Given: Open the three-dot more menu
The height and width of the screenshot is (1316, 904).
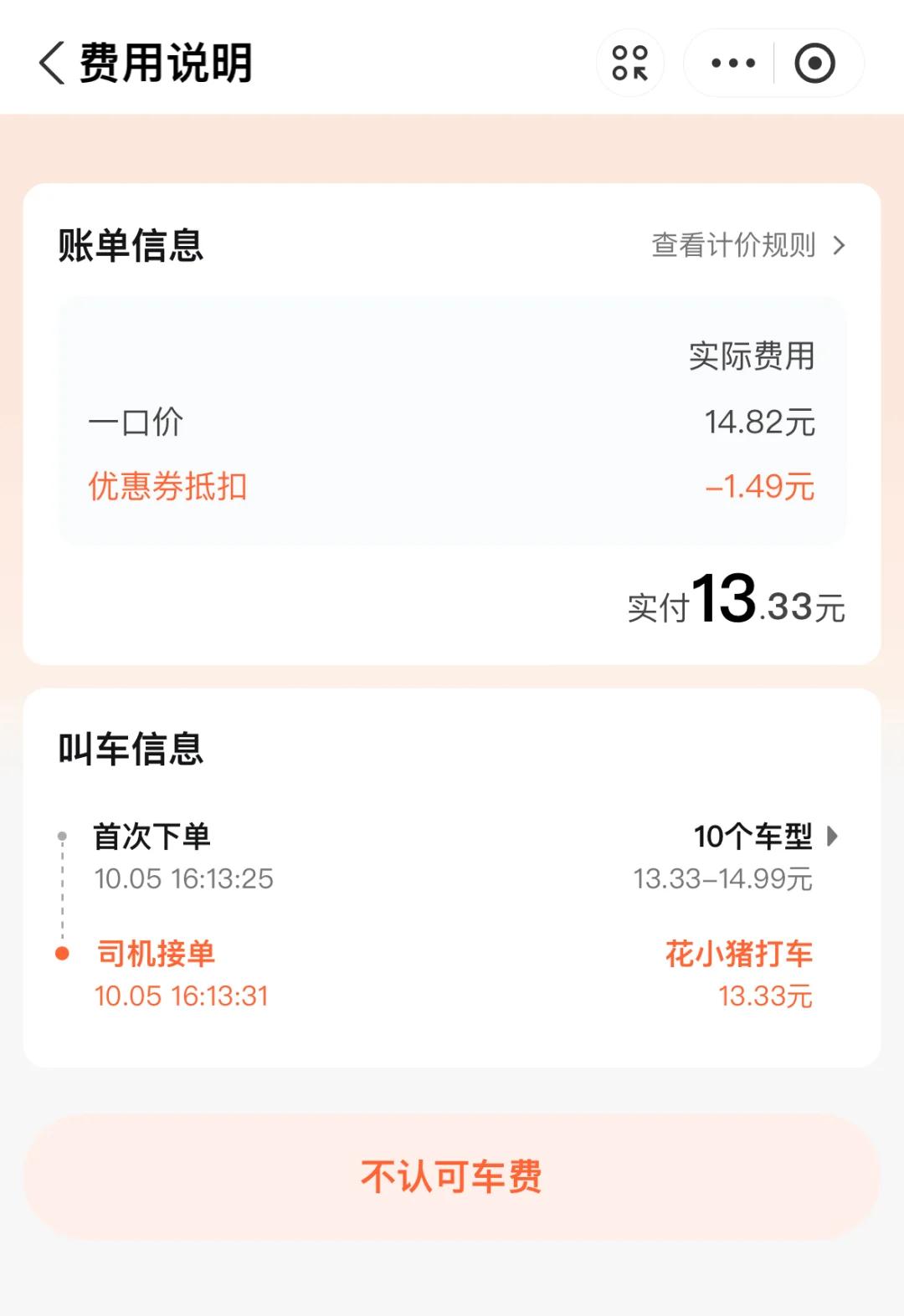Looking at the screenshot, I should [732, 64].
